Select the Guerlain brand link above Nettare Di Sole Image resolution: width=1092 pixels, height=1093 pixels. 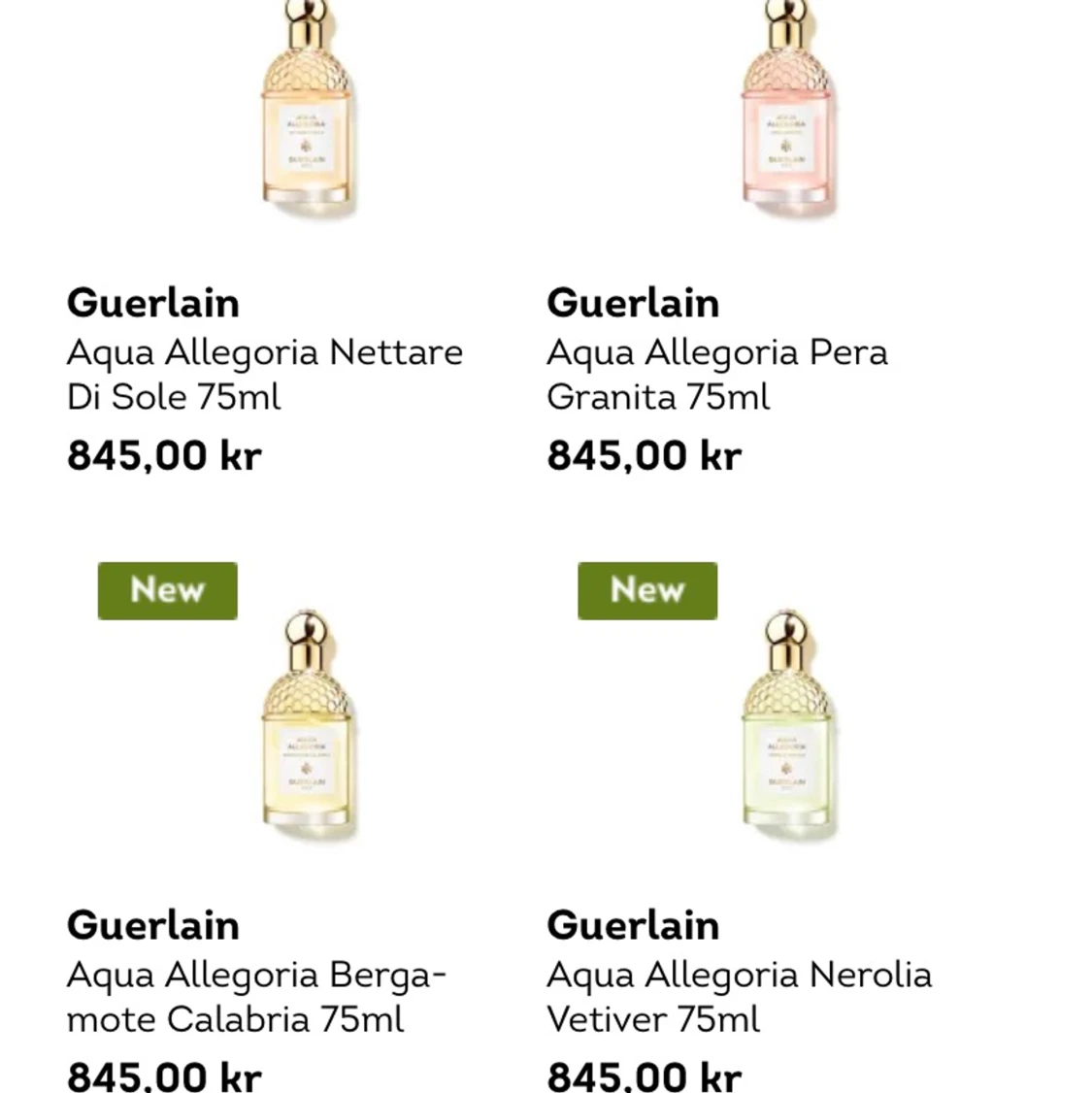pos(152,303)
